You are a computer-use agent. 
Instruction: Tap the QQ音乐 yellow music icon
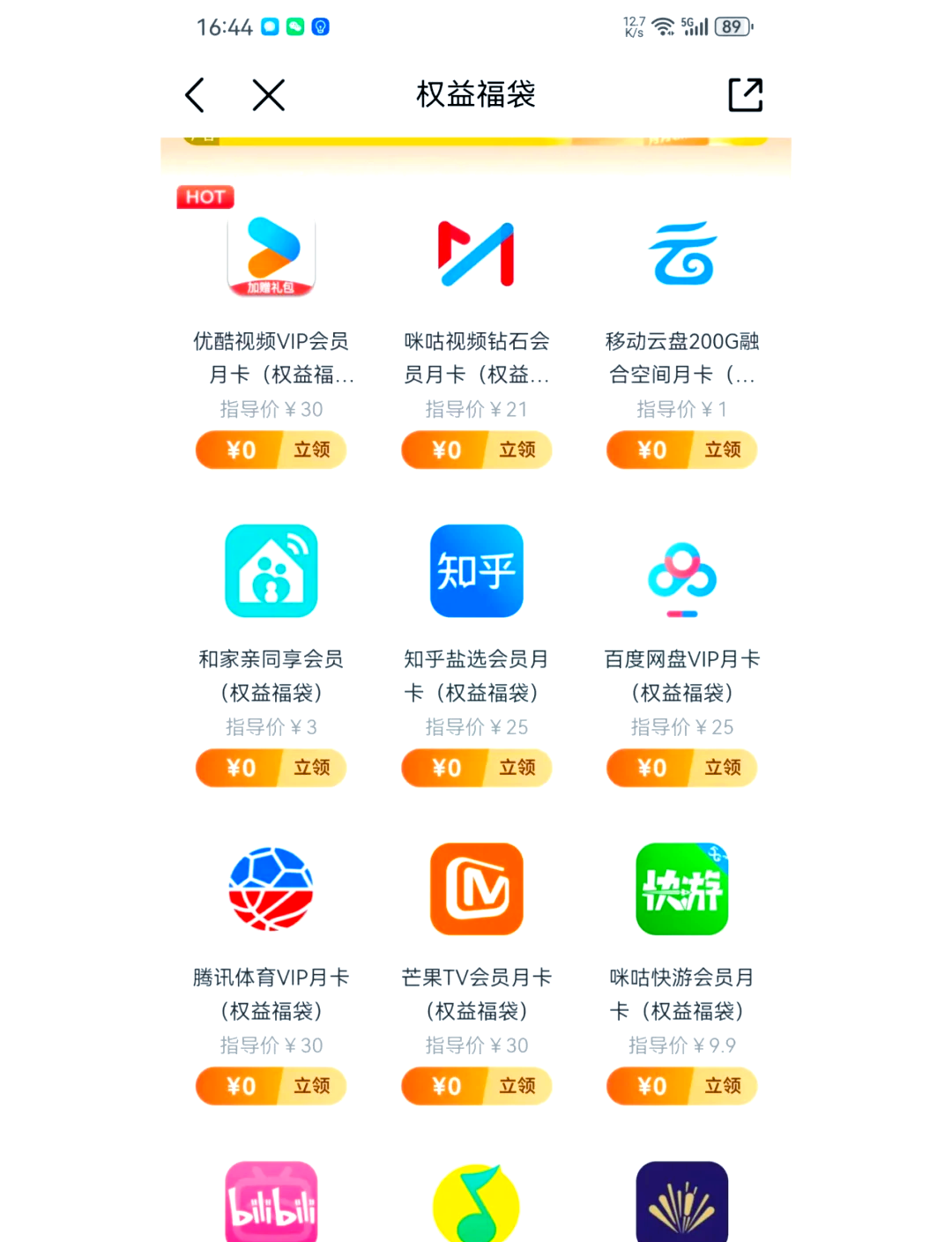[476, 1203]
